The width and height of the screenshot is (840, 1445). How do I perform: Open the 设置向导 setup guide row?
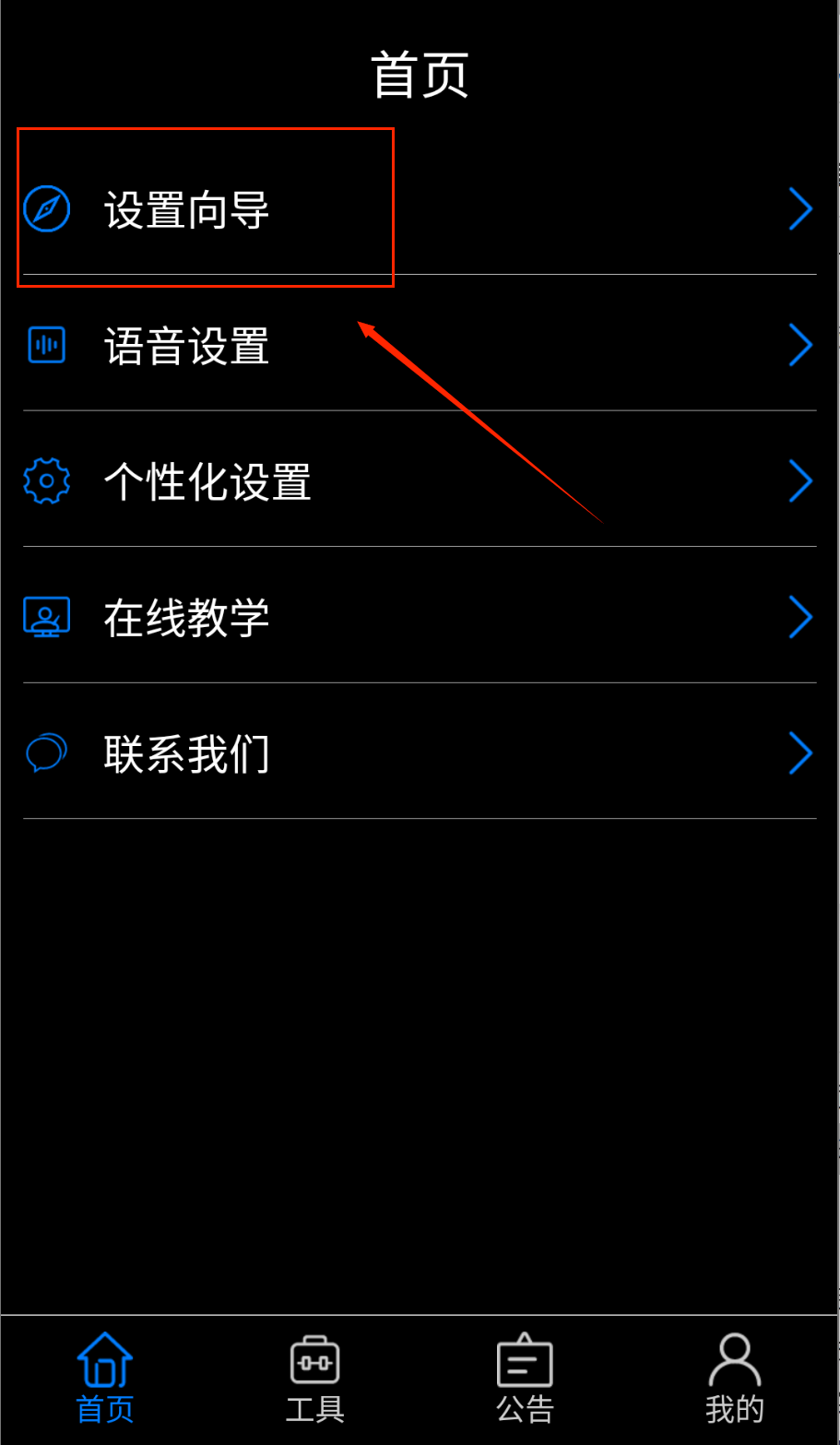tap(420, 208)
